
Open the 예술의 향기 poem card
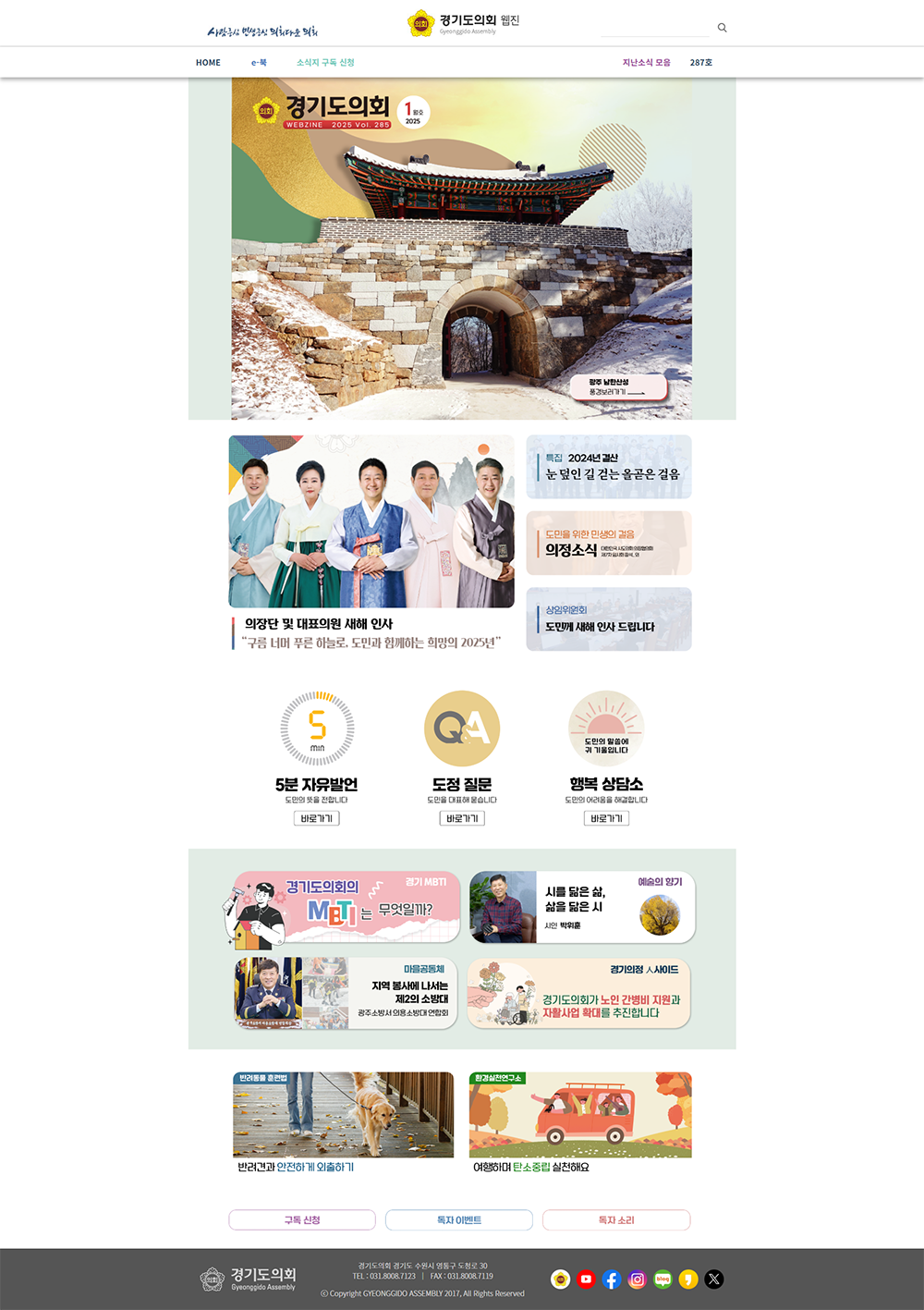(x=582, y=908)
